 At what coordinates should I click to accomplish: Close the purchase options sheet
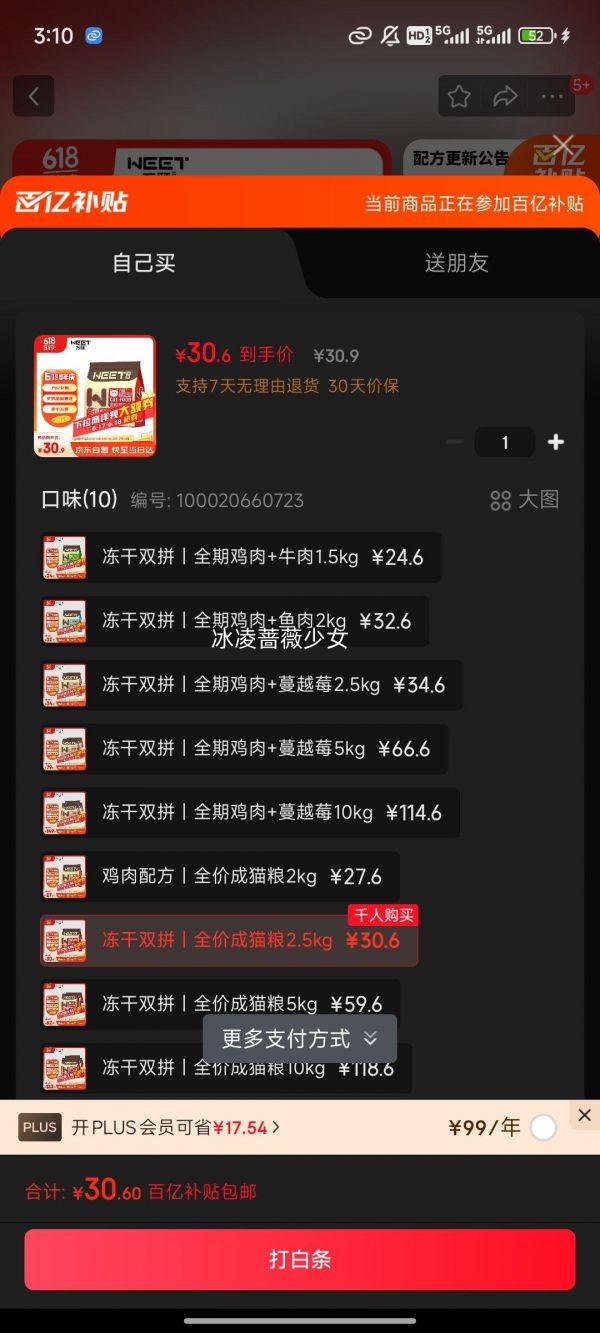click(563, 147)
